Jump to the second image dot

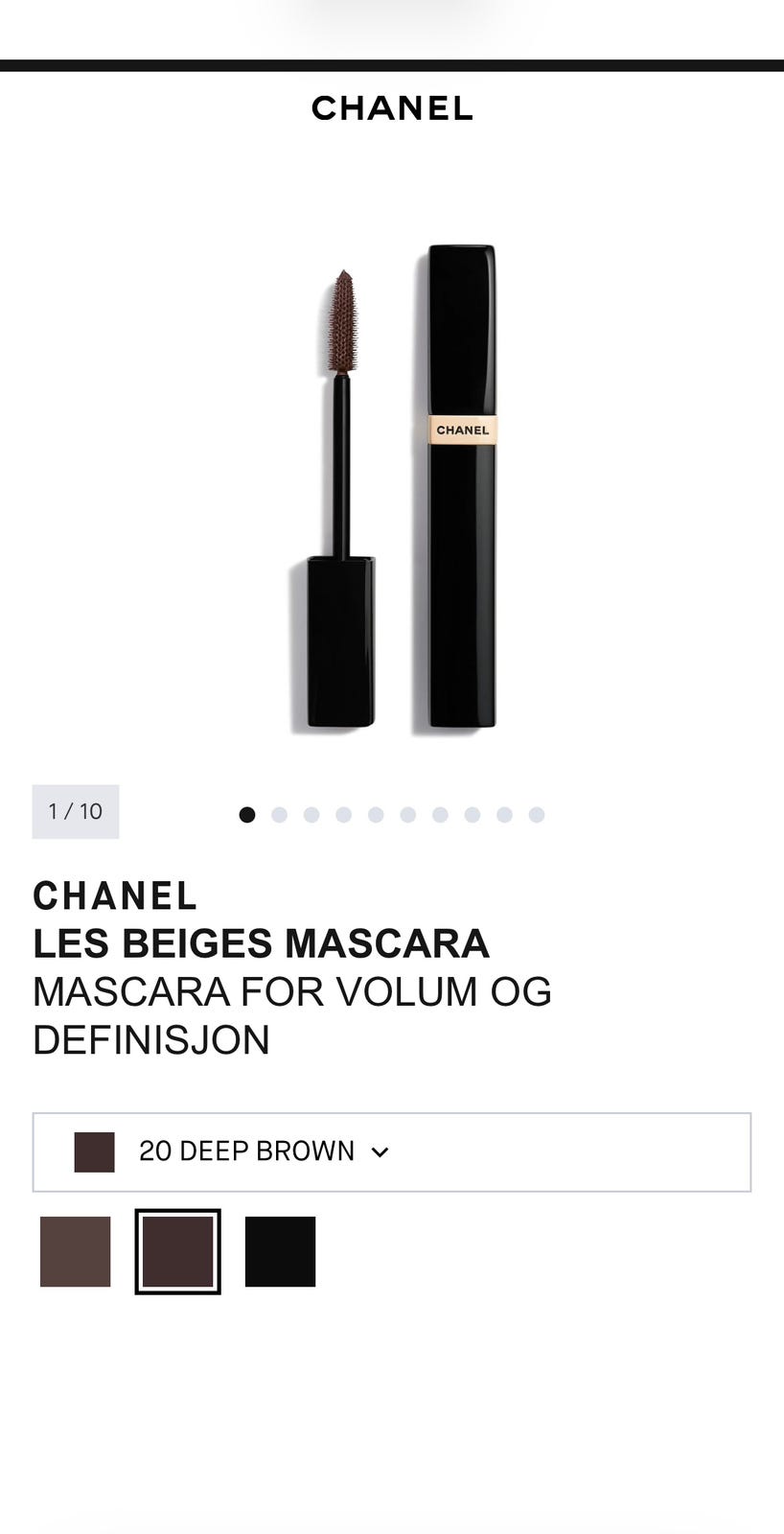click(280, 815)
